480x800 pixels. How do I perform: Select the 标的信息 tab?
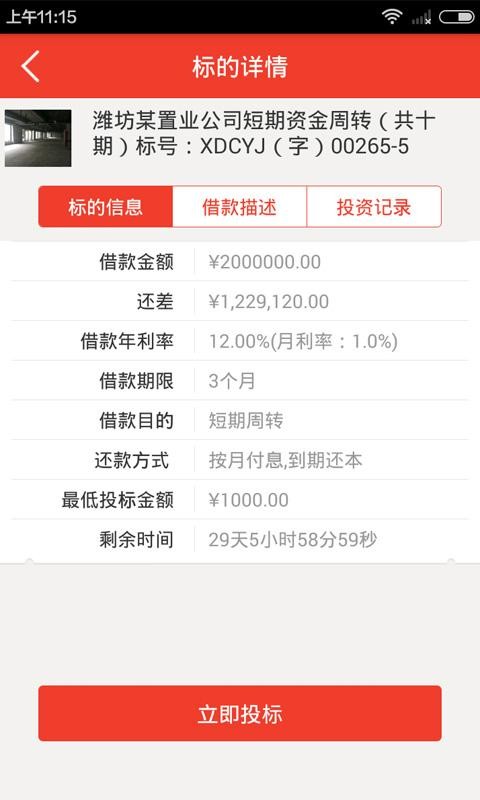click(x=106, y=207)
